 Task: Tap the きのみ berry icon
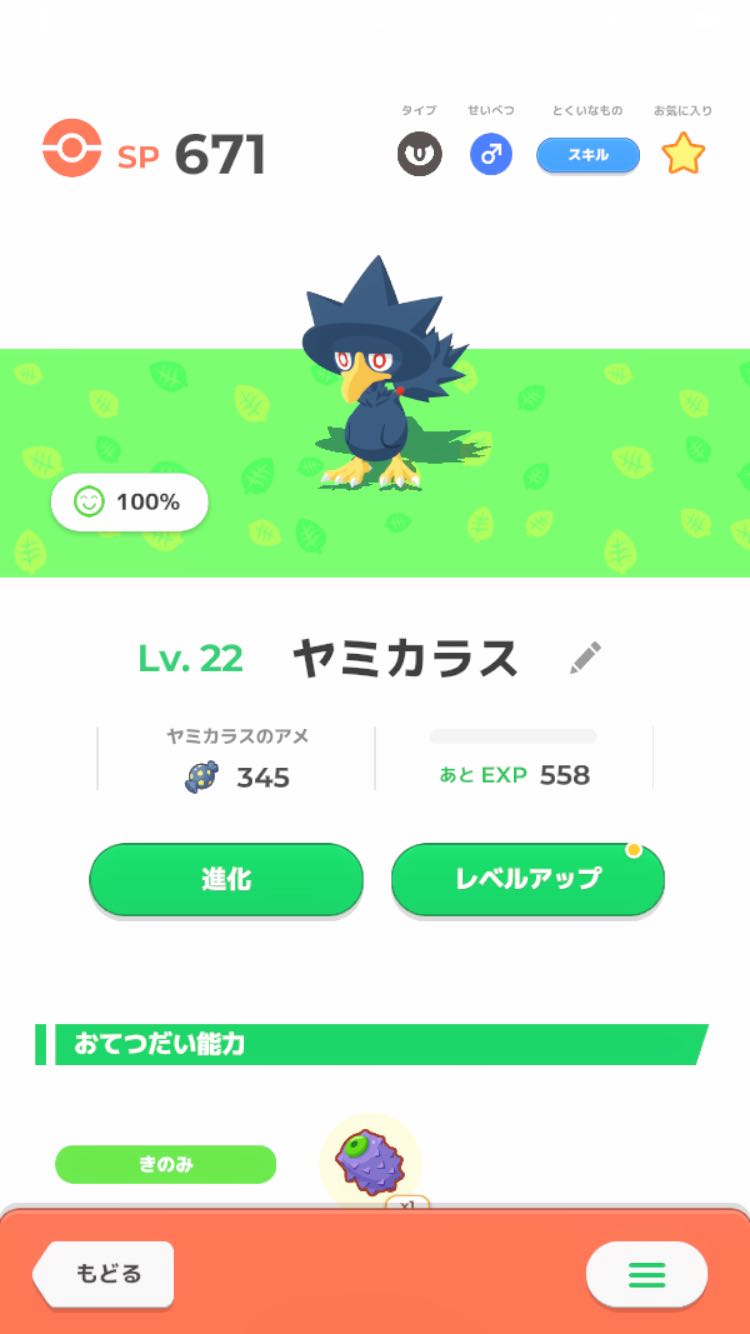pyautogui.click(x=370, y=1162)
